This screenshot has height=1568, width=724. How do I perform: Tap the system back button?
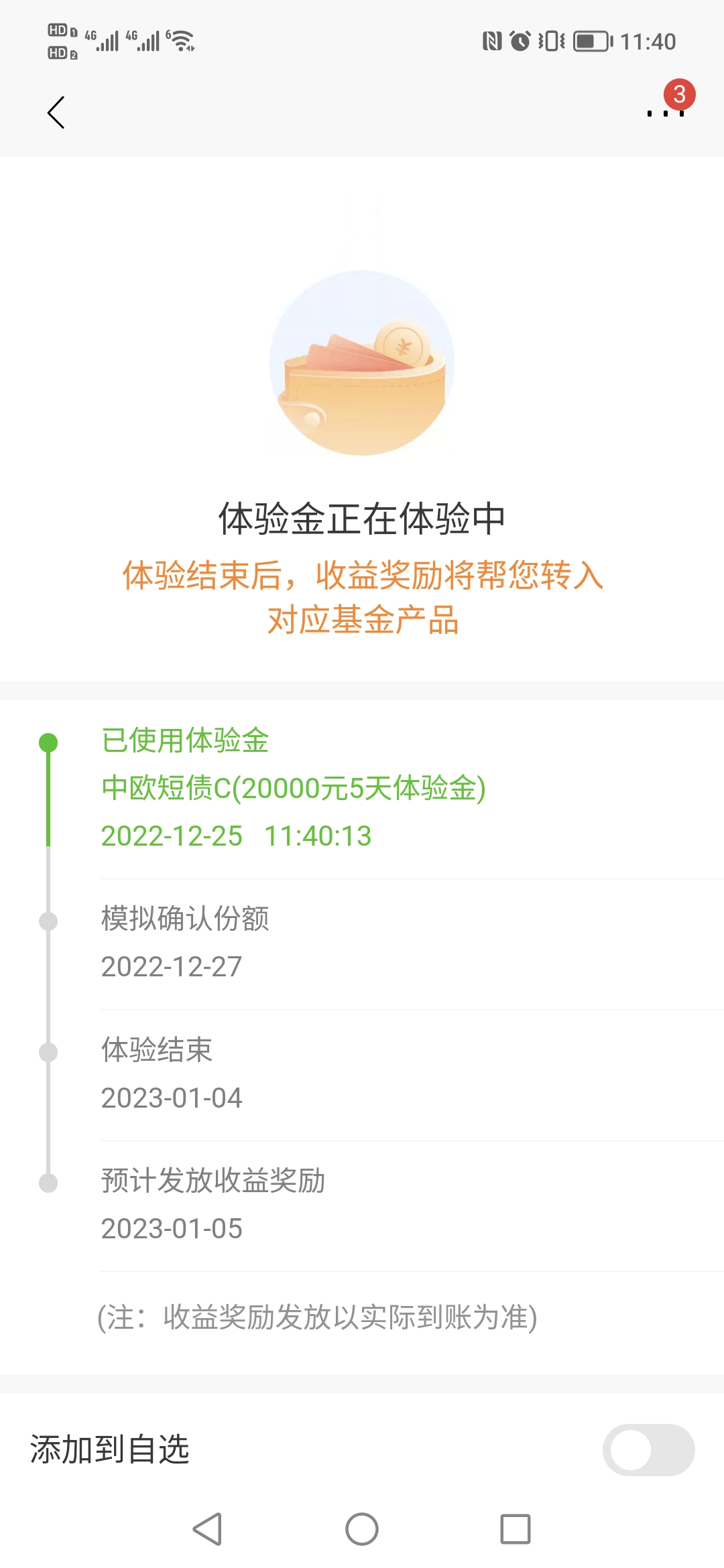[207, 1529]
